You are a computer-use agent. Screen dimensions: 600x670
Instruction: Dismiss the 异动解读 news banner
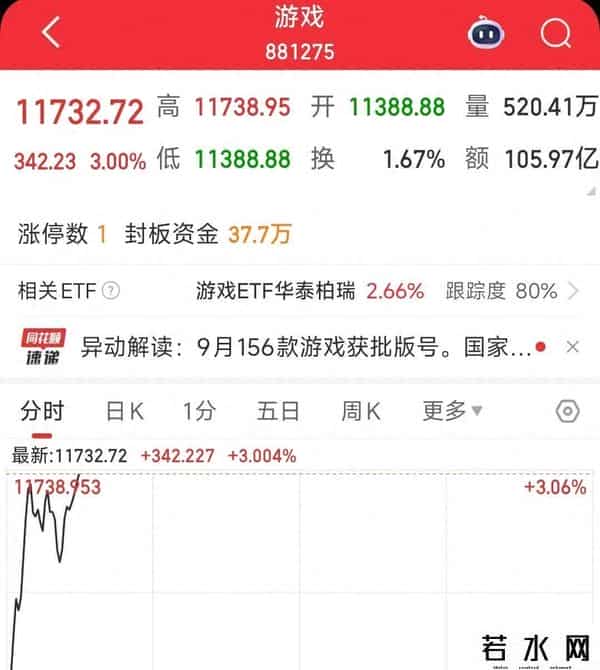click(x=572, y=347)
